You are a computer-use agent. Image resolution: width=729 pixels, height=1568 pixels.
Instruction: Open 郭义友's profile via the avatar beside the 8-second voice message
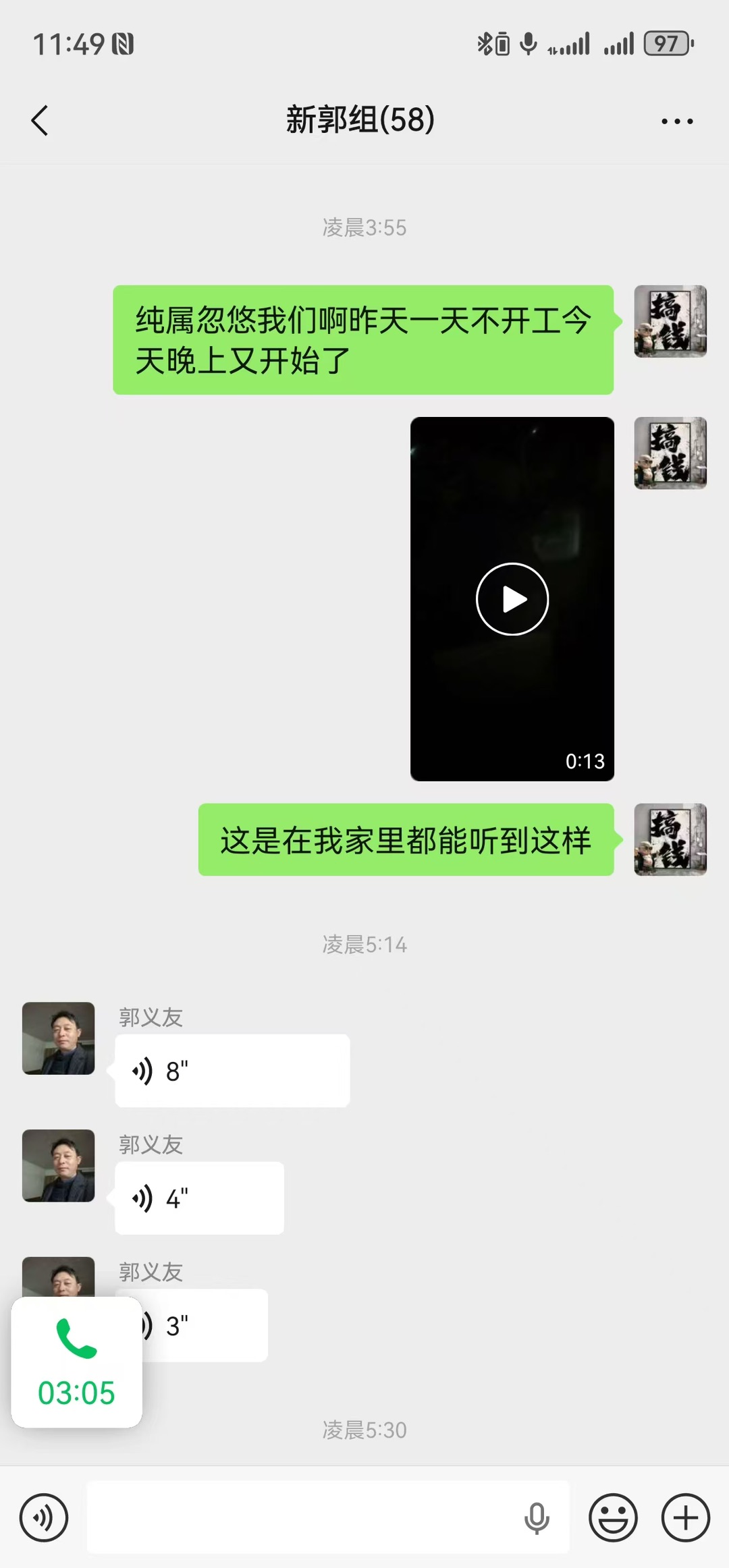pyautogui.click(x=59, y=1038)
